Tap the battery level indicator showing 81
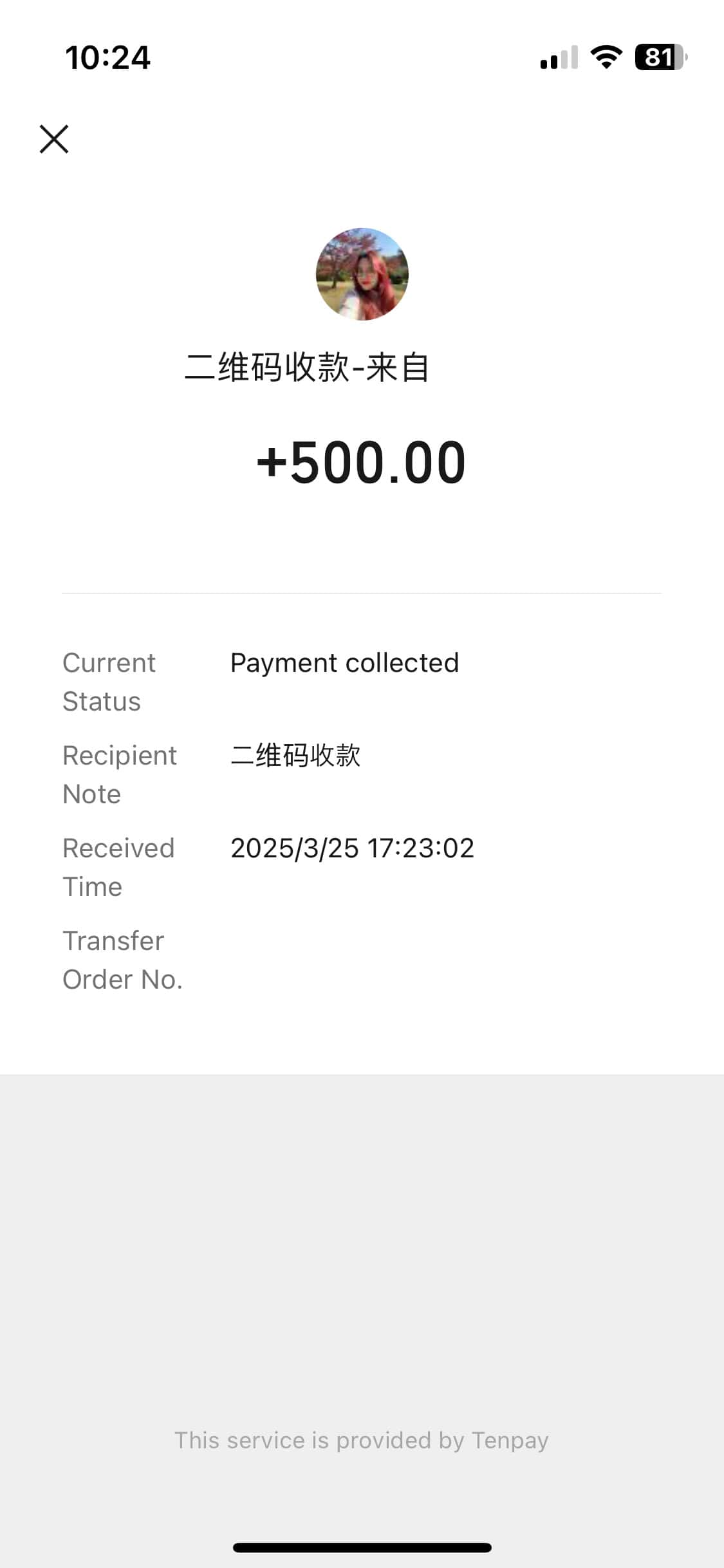Image resolution: width=724 pixels, height=1568 pixels. (659, 59)
